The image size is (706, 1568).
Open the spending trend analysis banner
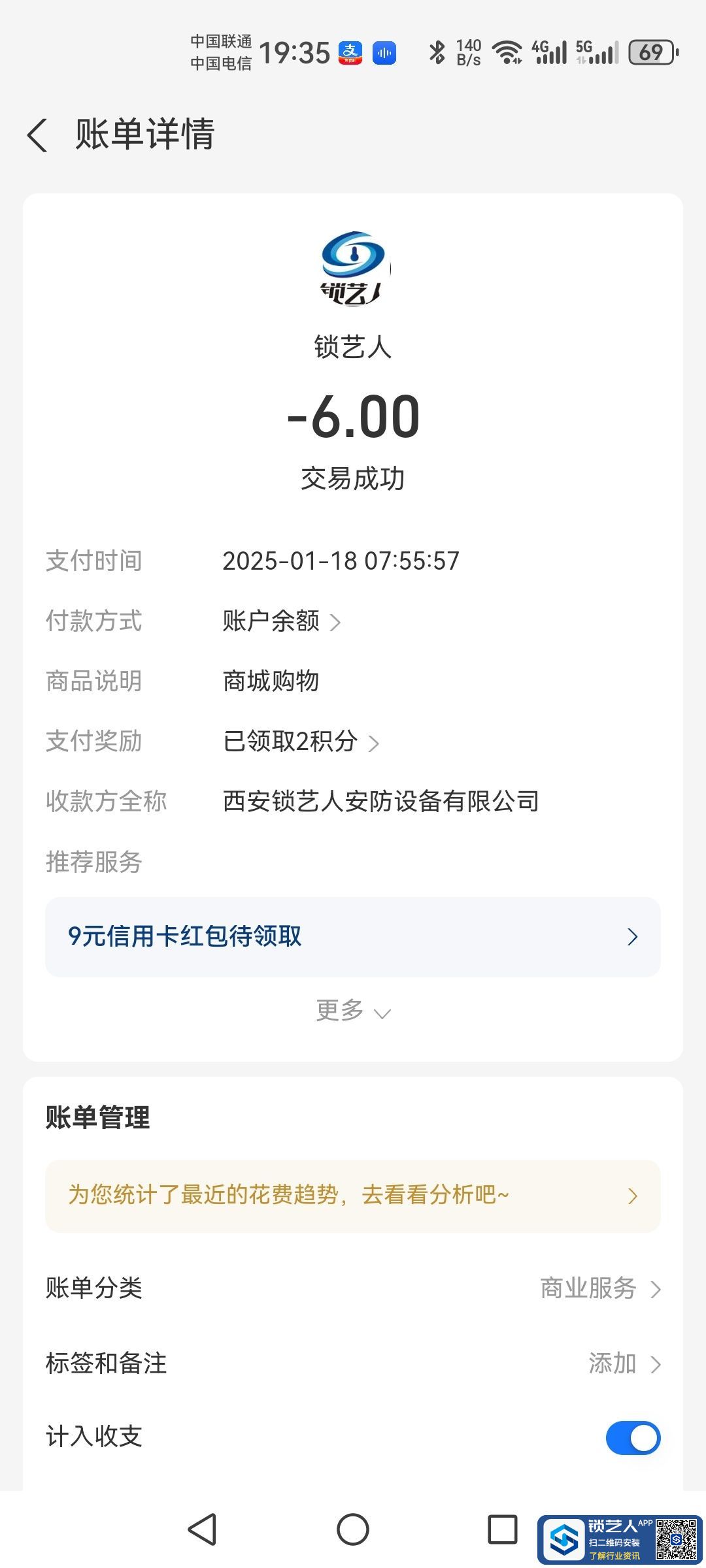[353, 1196]
